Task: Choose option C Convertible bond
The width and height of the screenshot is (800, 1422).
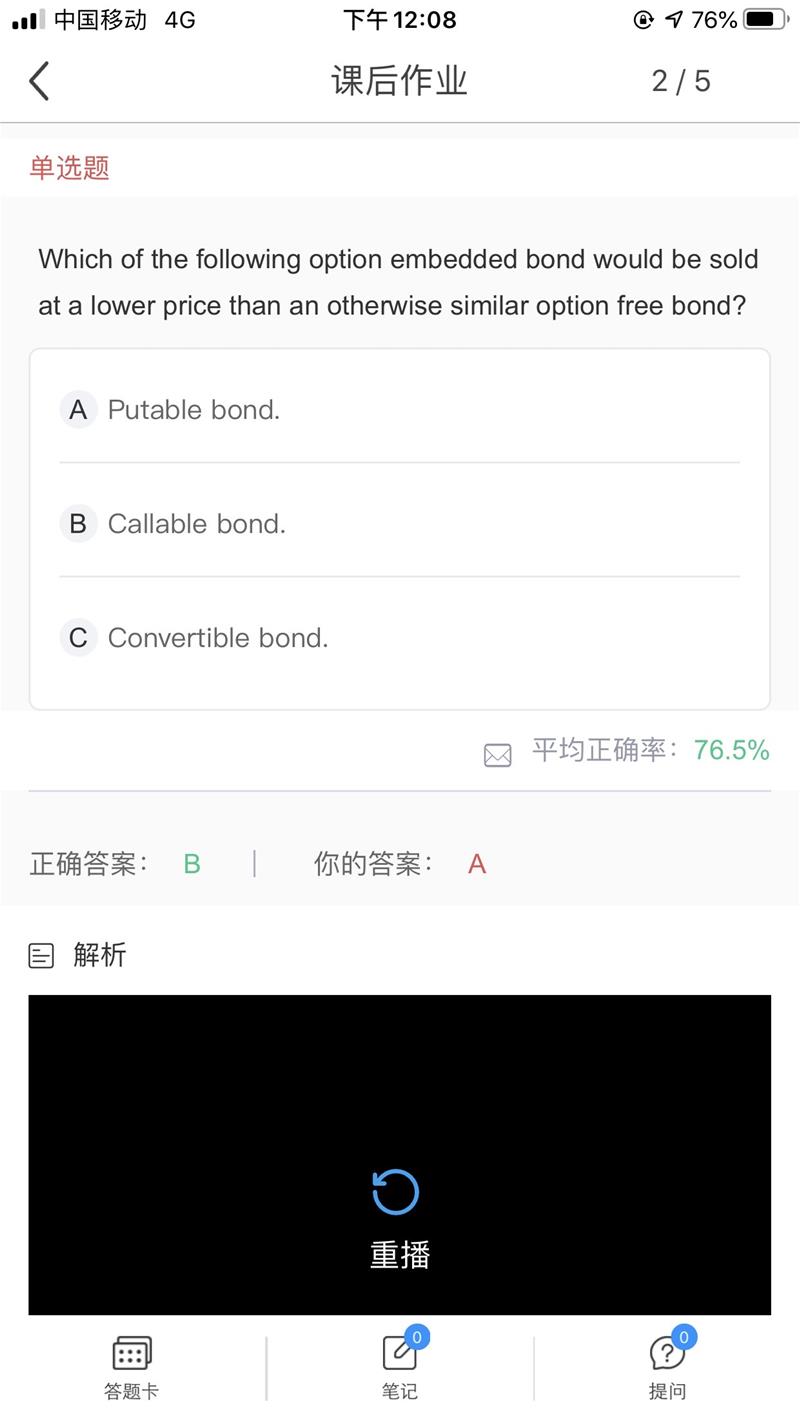Action: (400, 638)
